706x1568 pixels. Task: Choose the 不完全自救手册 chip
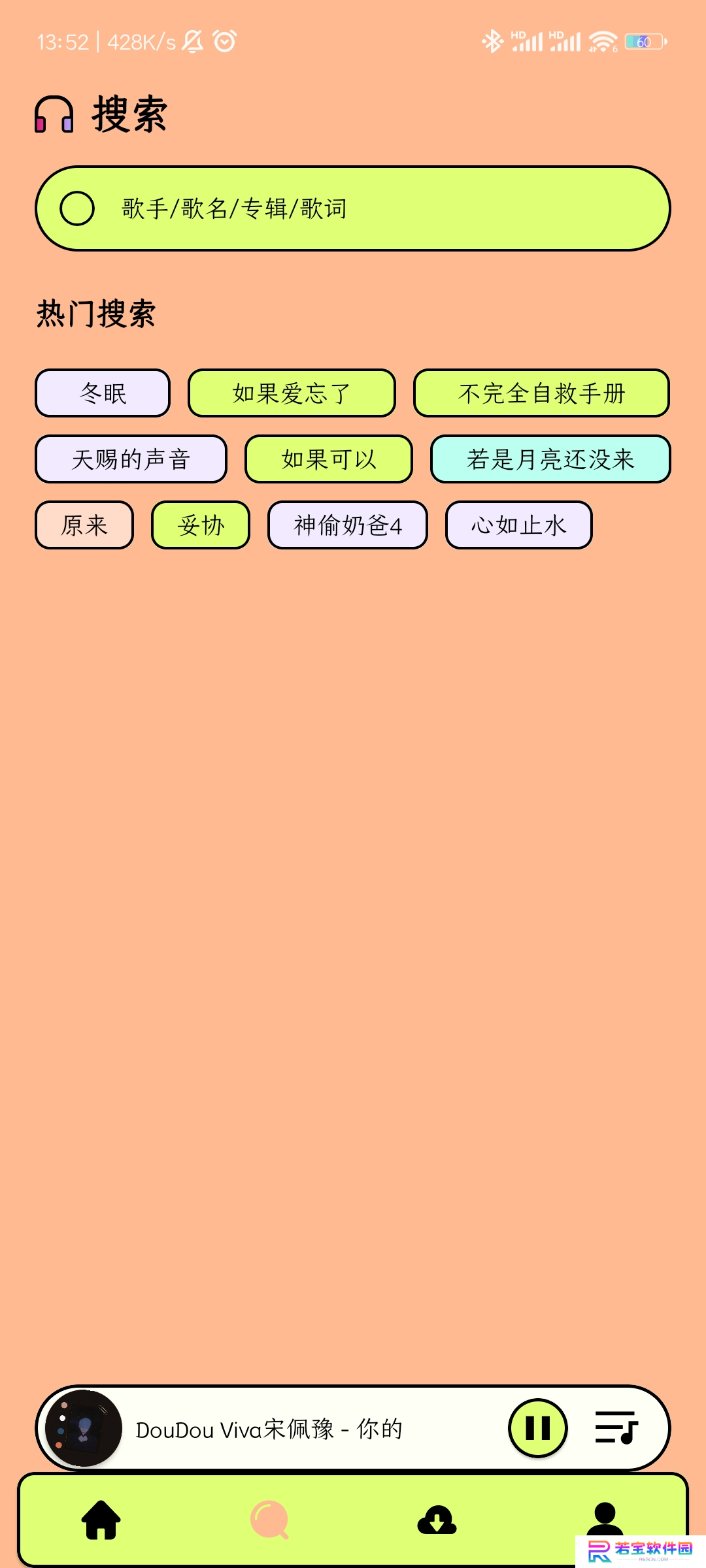click(541, 393)
